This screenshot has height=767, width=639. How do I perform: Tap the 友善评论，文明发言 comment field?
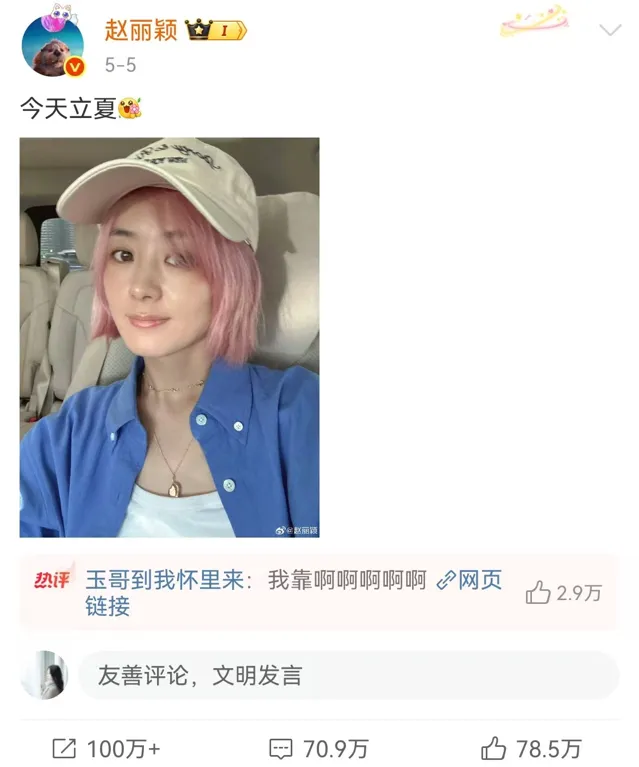(x=348, y=675)
